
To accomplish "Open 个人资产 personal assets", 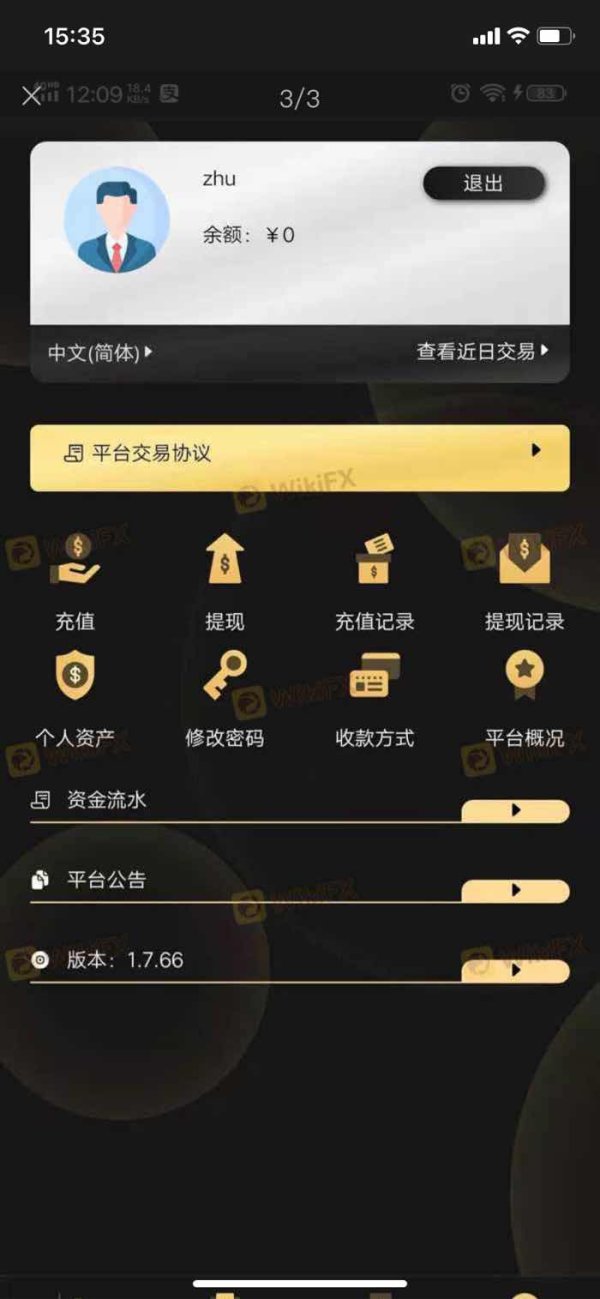I will tap(75, 700).
